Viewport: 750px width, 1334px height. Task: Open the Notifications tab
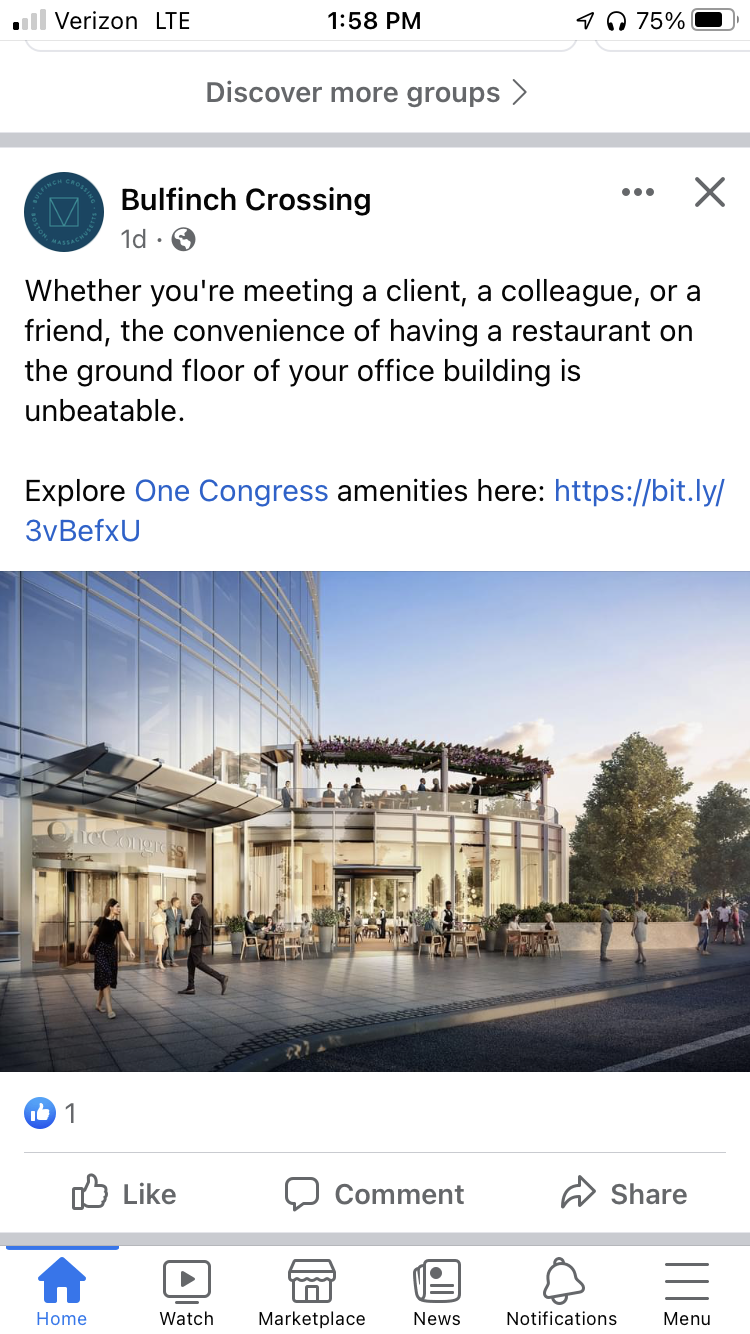(x=562, y=1292)
